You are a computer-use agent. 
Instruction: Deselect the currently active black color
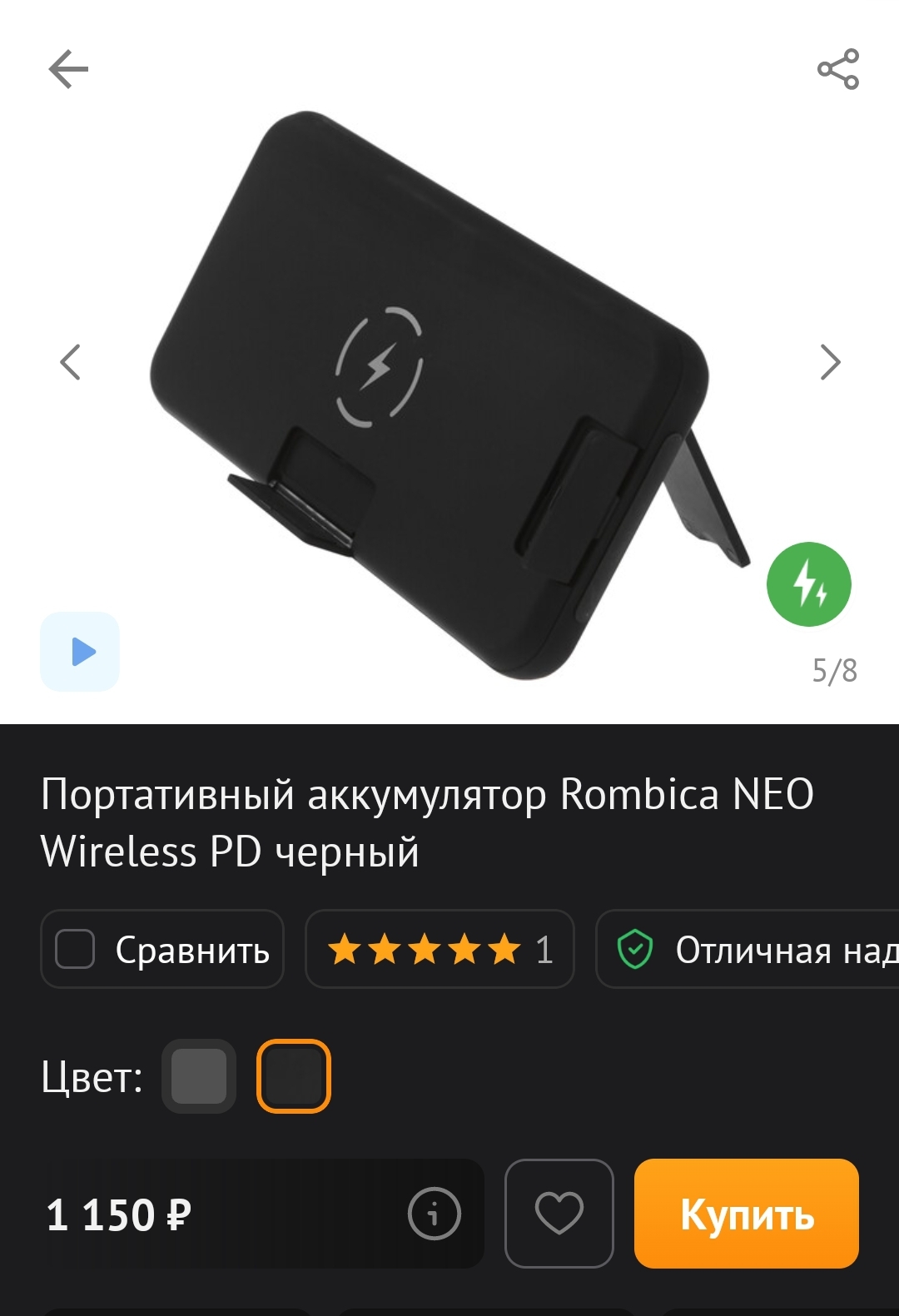tap(293, 1075)
